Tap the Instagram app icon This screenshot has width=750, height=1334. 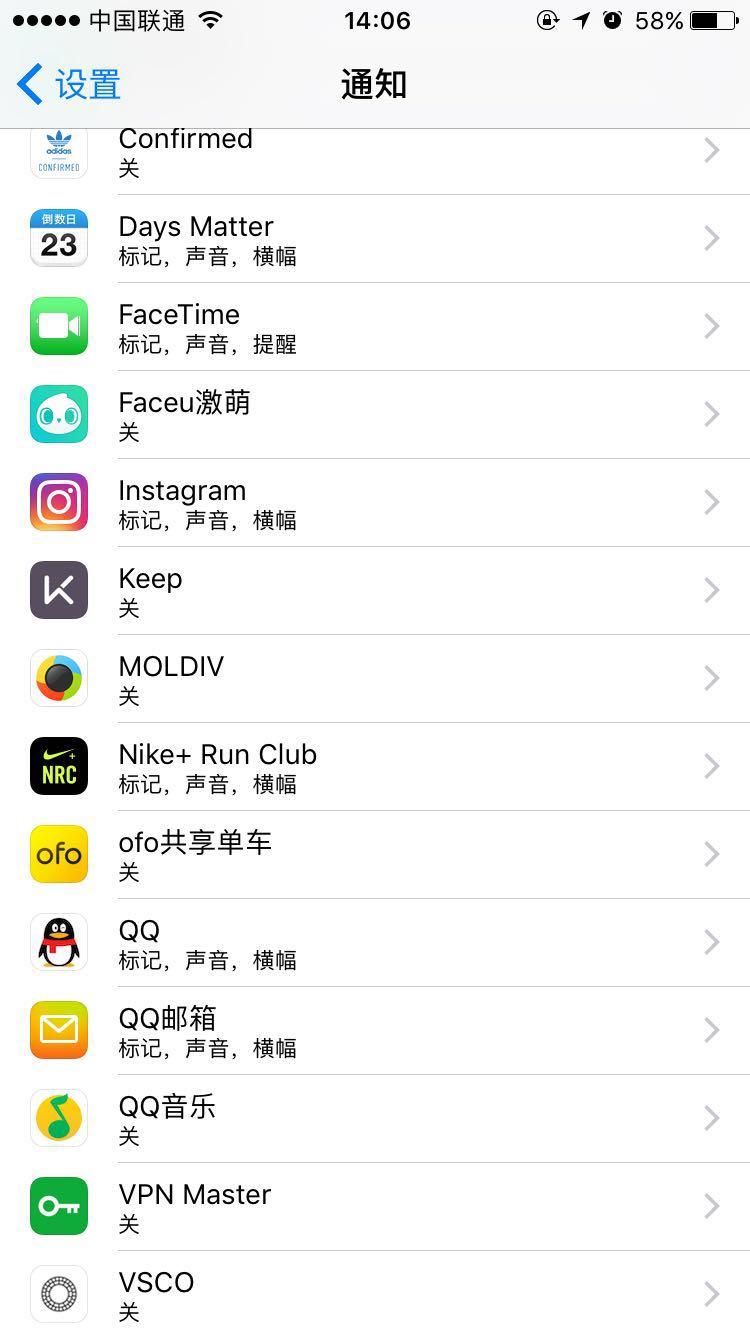pyautogui.click(x=58, y=502)
